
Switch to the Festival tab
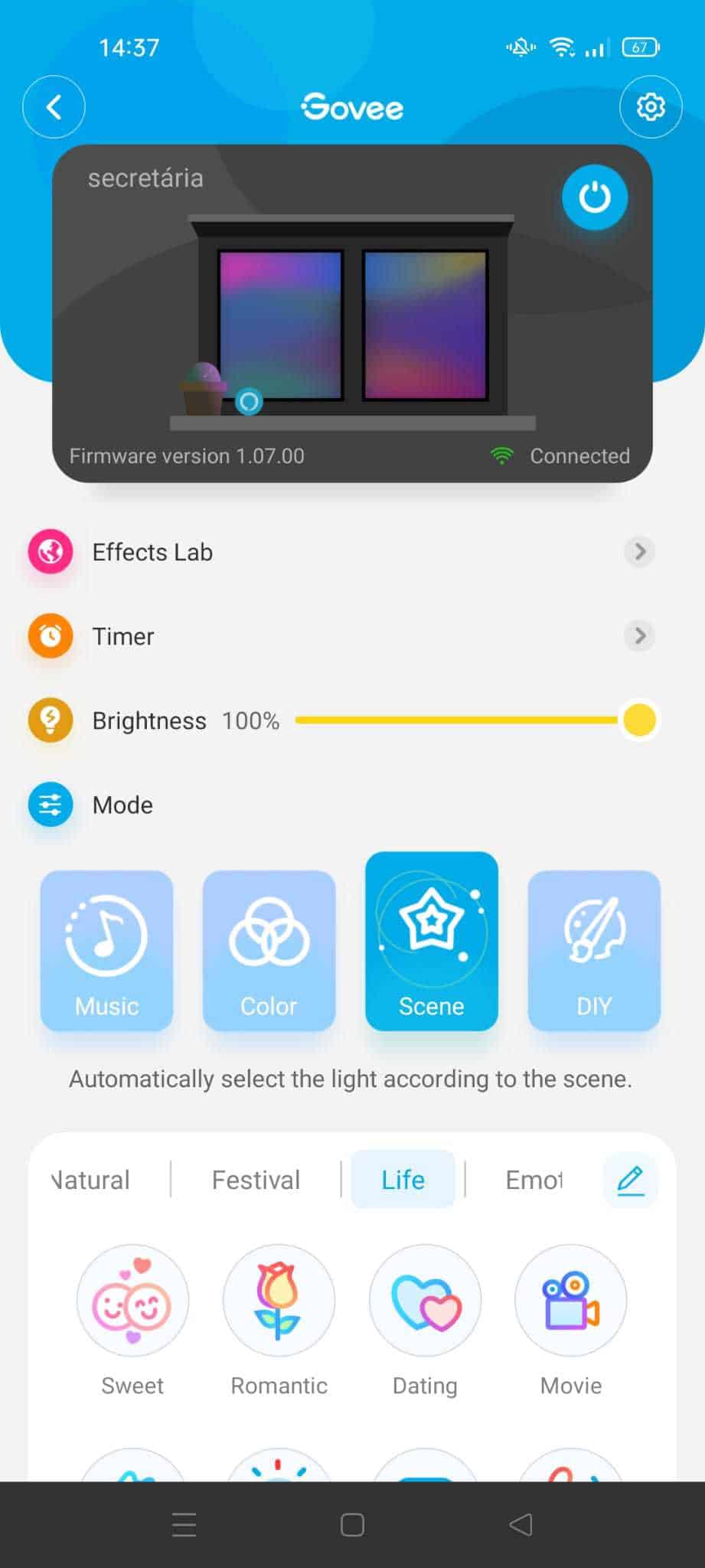click(256, 1180)
